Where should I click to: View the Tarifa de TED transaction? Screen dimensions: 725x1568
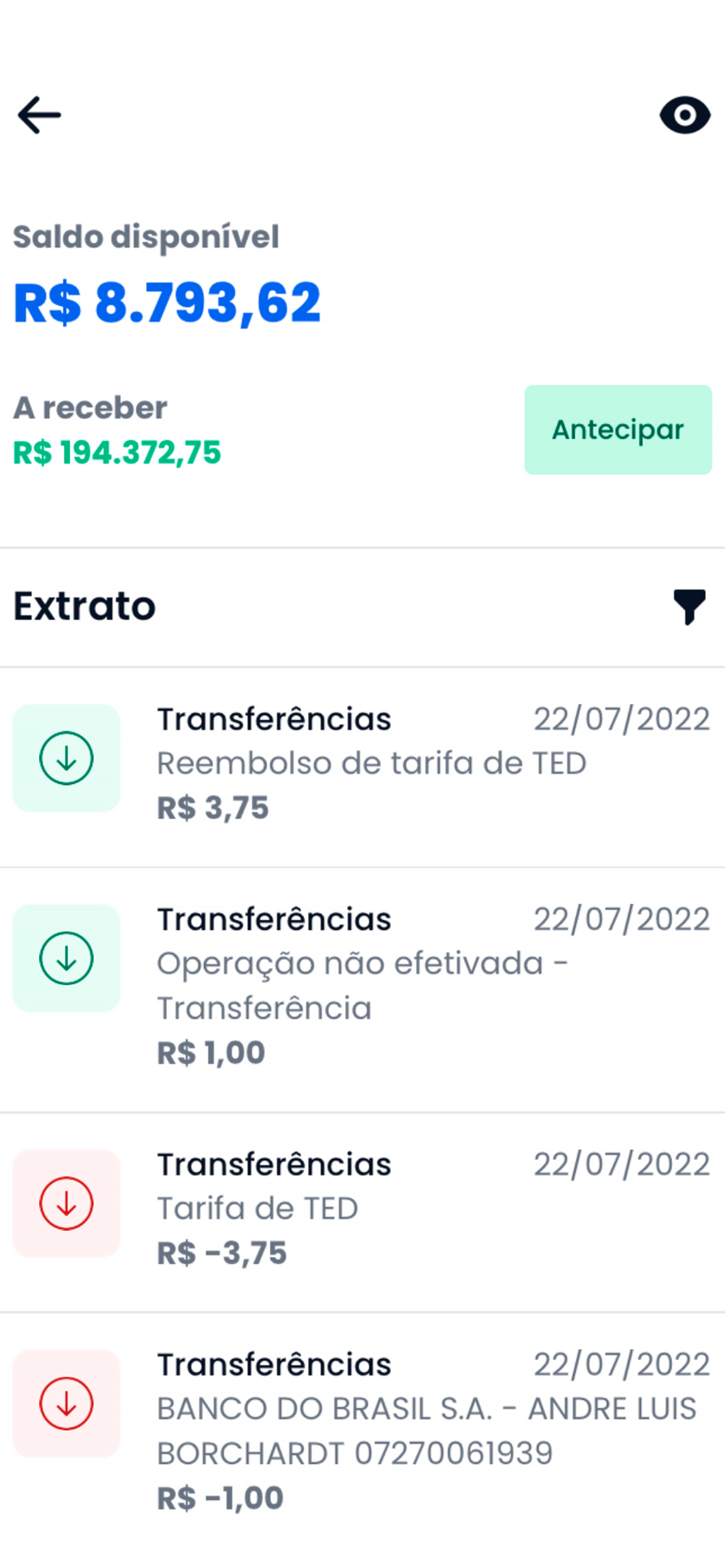click(x=362, y=1212)
